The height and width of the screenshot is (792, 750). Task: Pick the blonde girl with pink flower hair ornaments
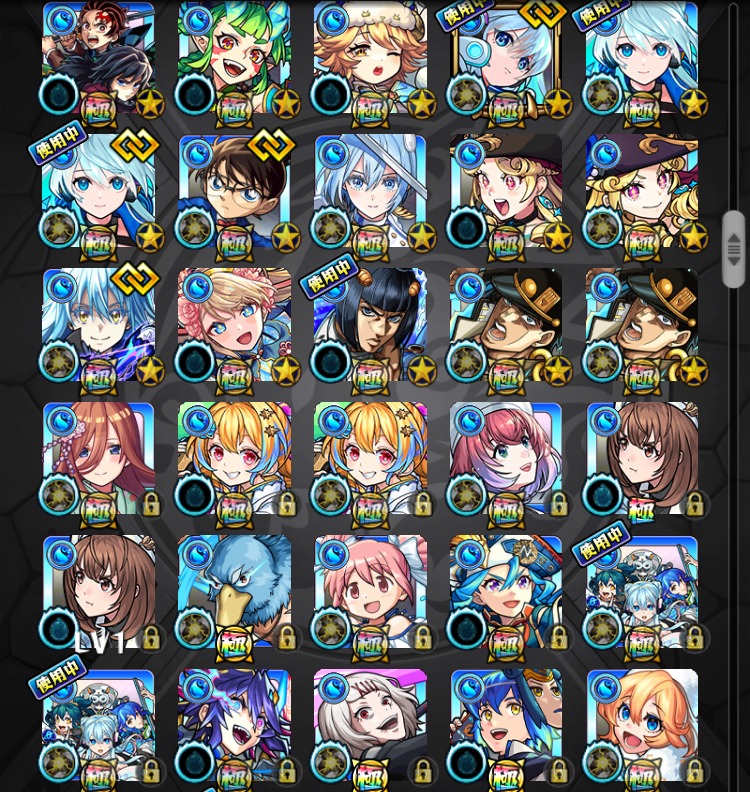tap(235, 325)
